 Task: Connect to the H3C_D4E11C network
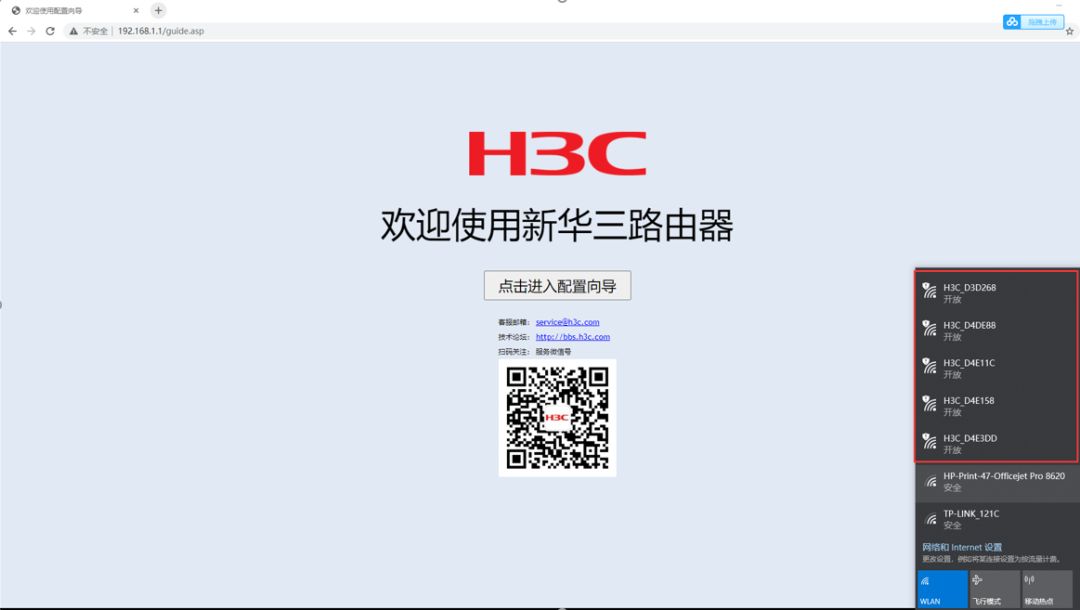996,368
